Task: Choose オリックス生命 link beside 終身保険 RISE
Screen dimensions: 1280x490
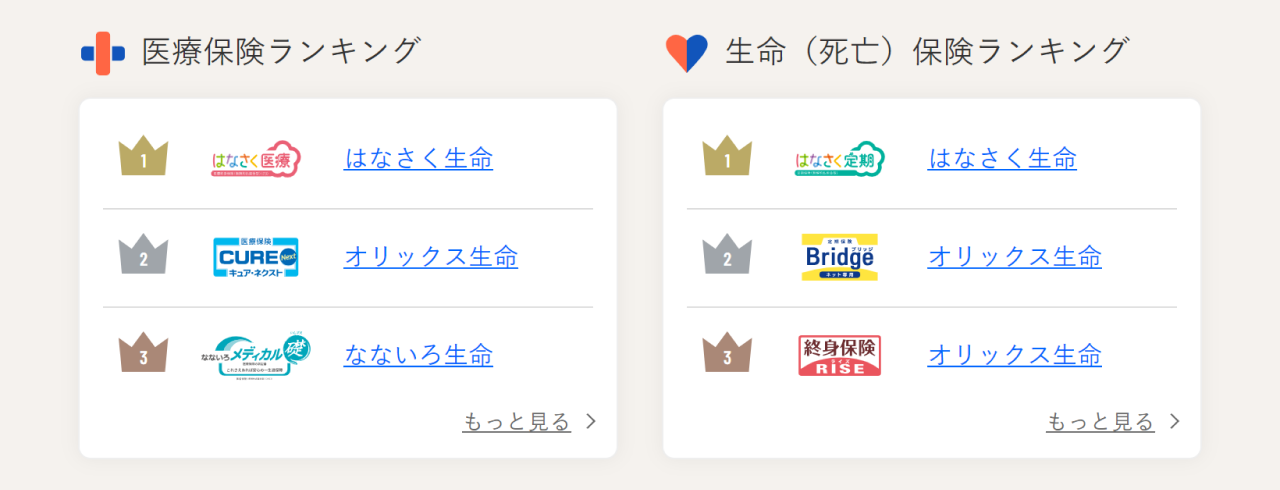Action: pyautogui.click(x=1014, y=355)
